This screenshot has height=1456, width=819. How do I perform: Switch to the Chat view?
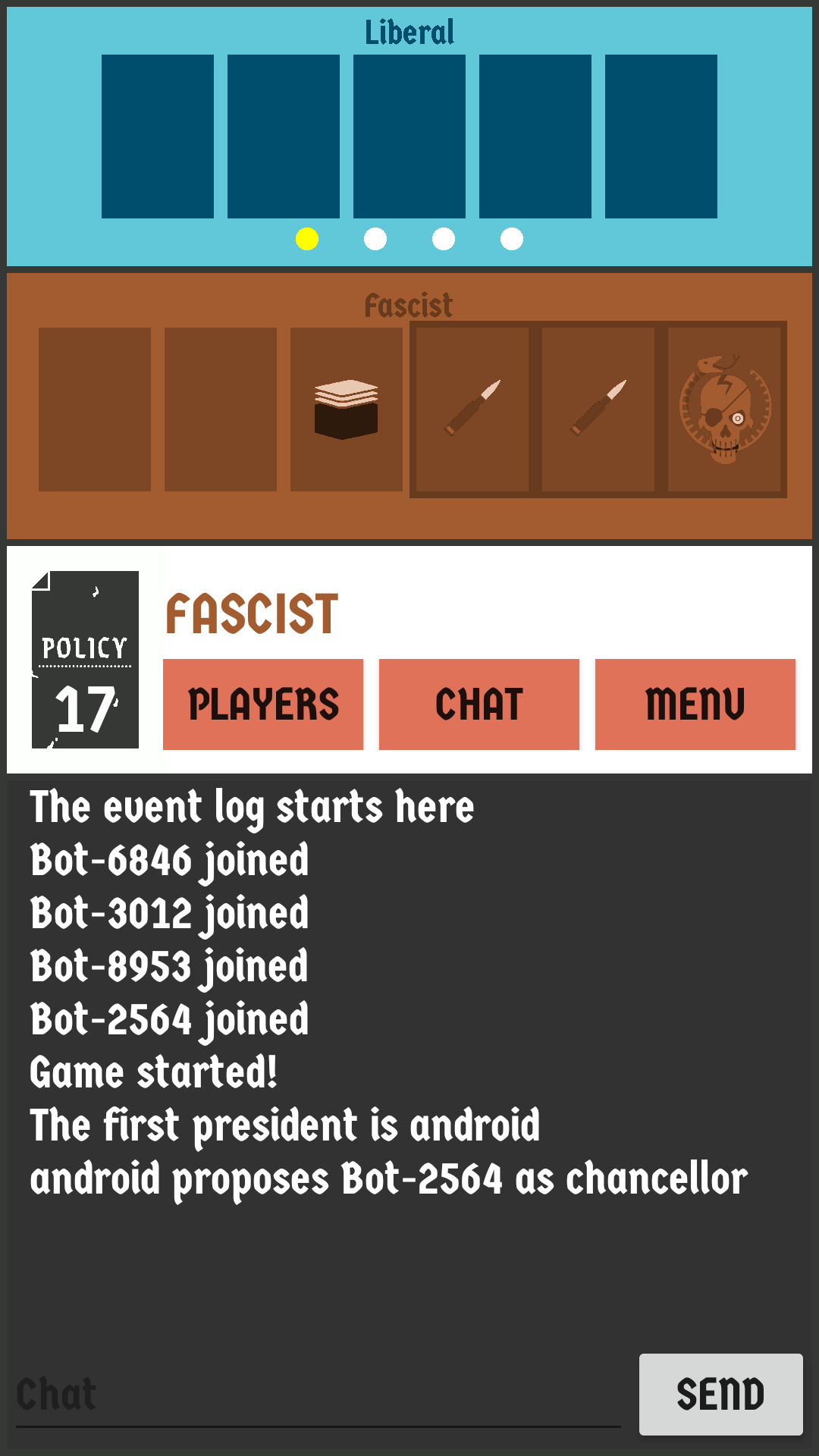(479, 704)
